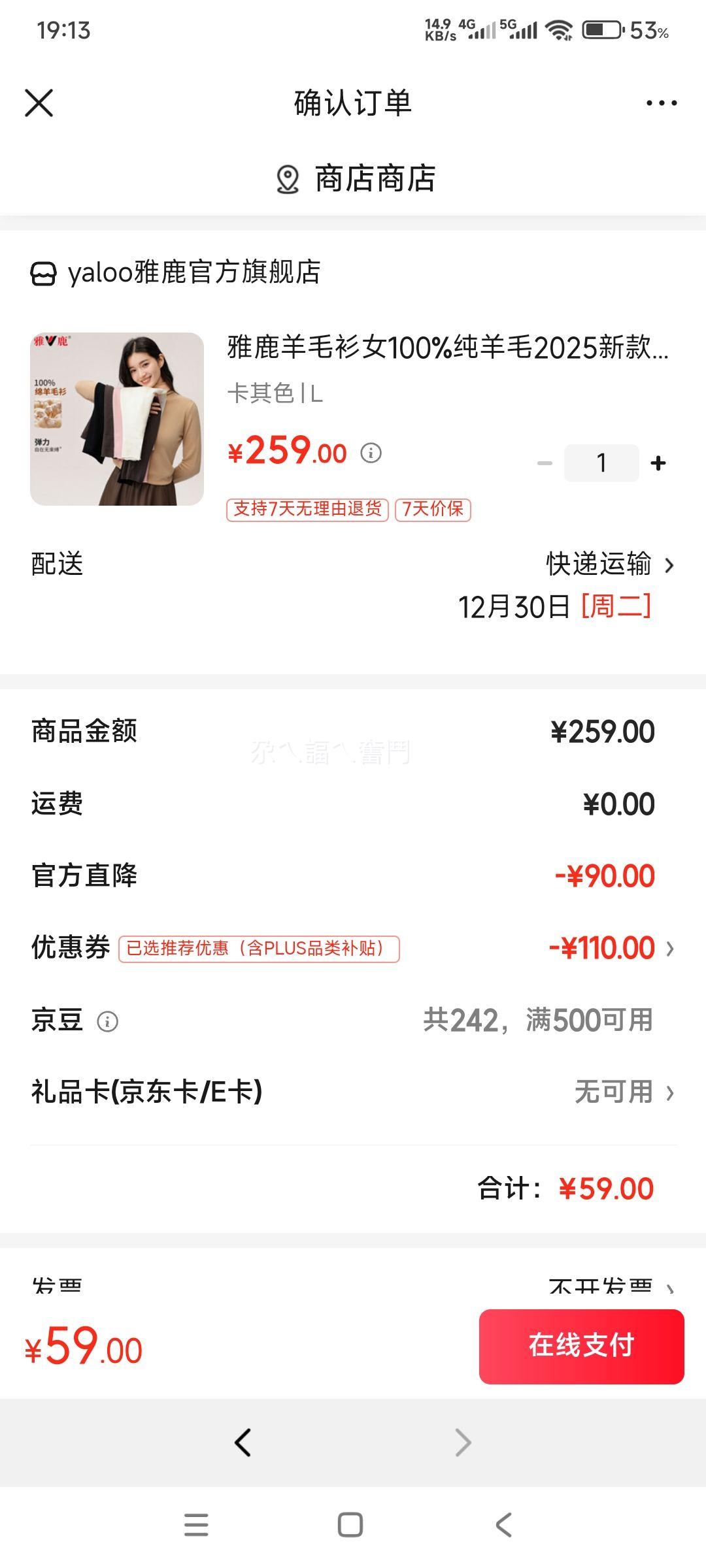Tap the 在线支付 payment button
The width and height of the screenshot is (706, 1568).
point(580,1347)
